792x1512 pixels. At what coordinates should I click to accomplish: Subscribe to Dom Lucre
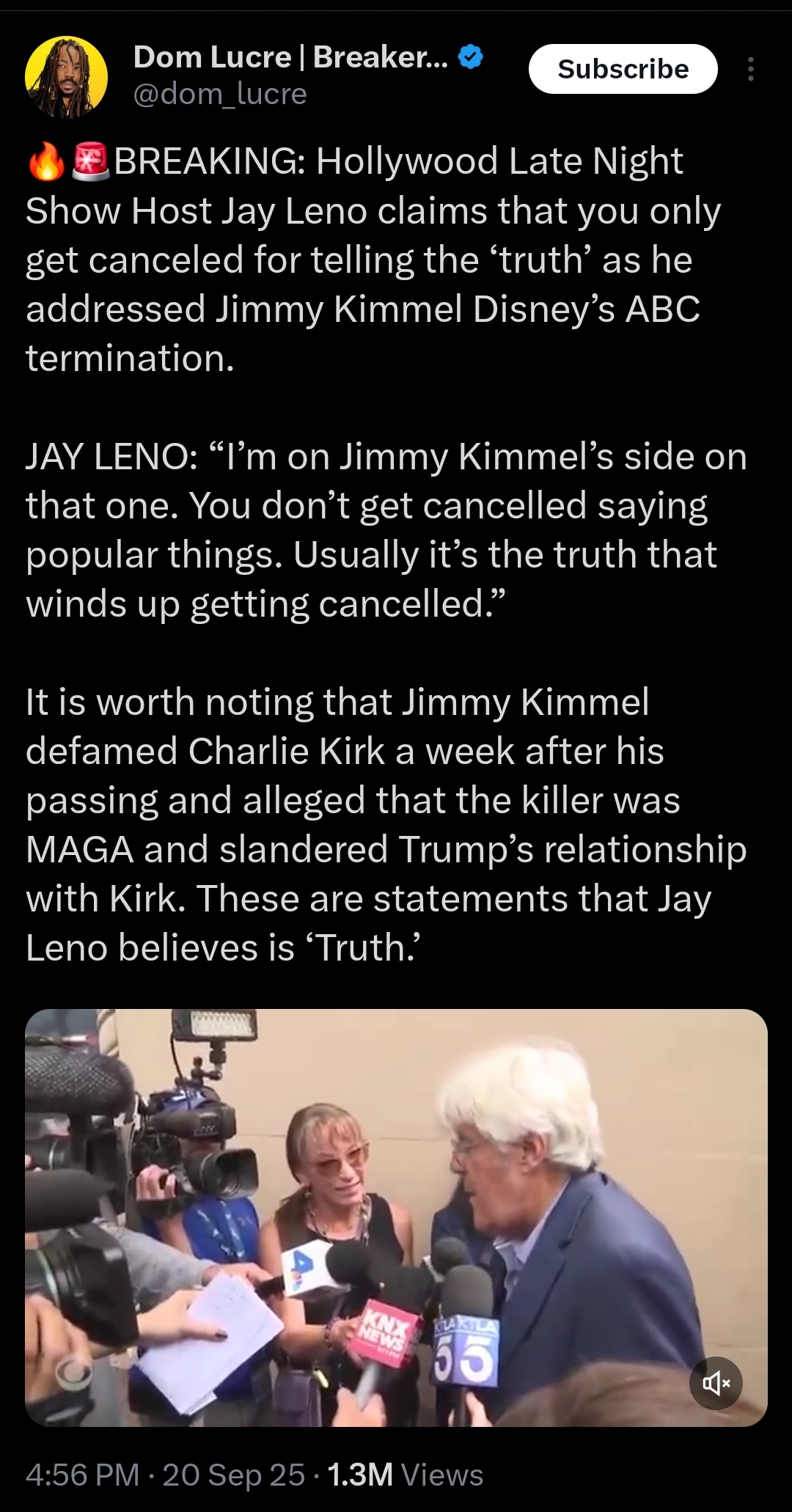[x=623, y=69]
